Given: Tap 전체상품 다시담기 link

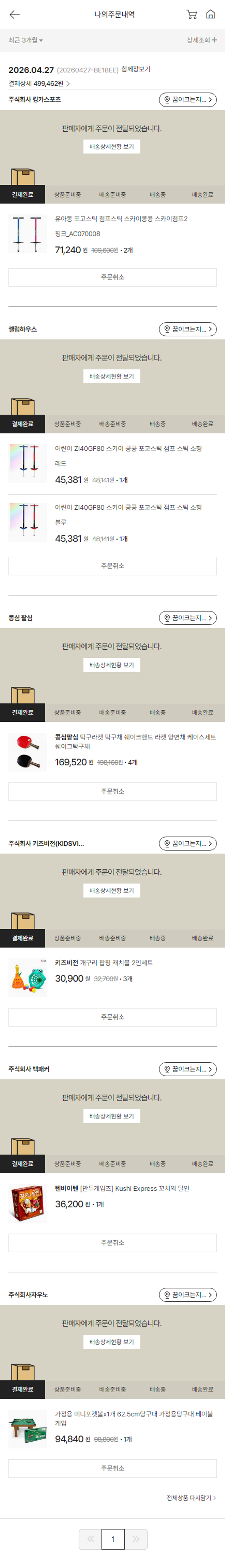Looking at the screenshot, I should [x=191, y=1498].
